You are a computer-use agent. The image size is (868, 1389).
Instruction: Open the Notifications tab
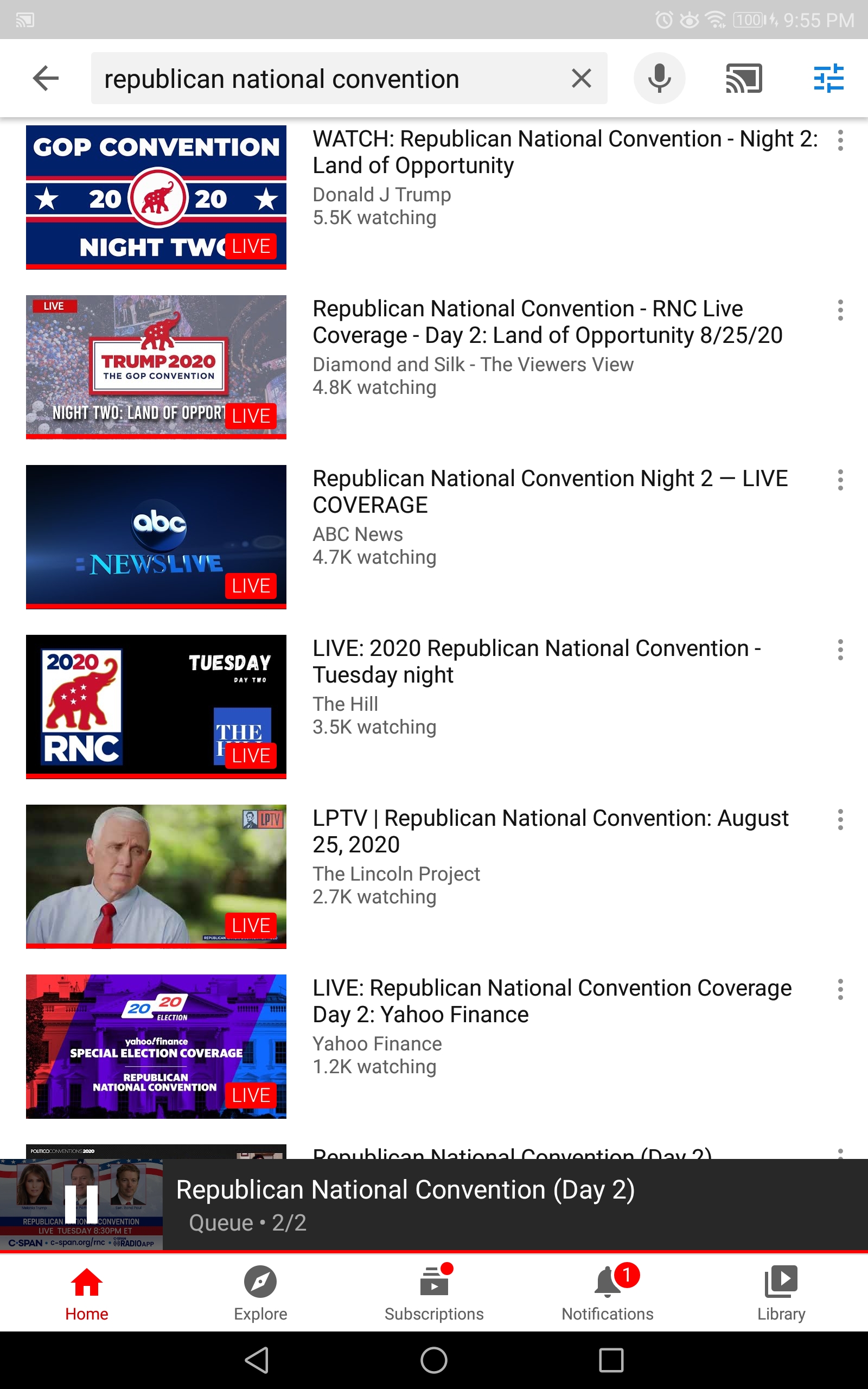[x=608, y=1293]
